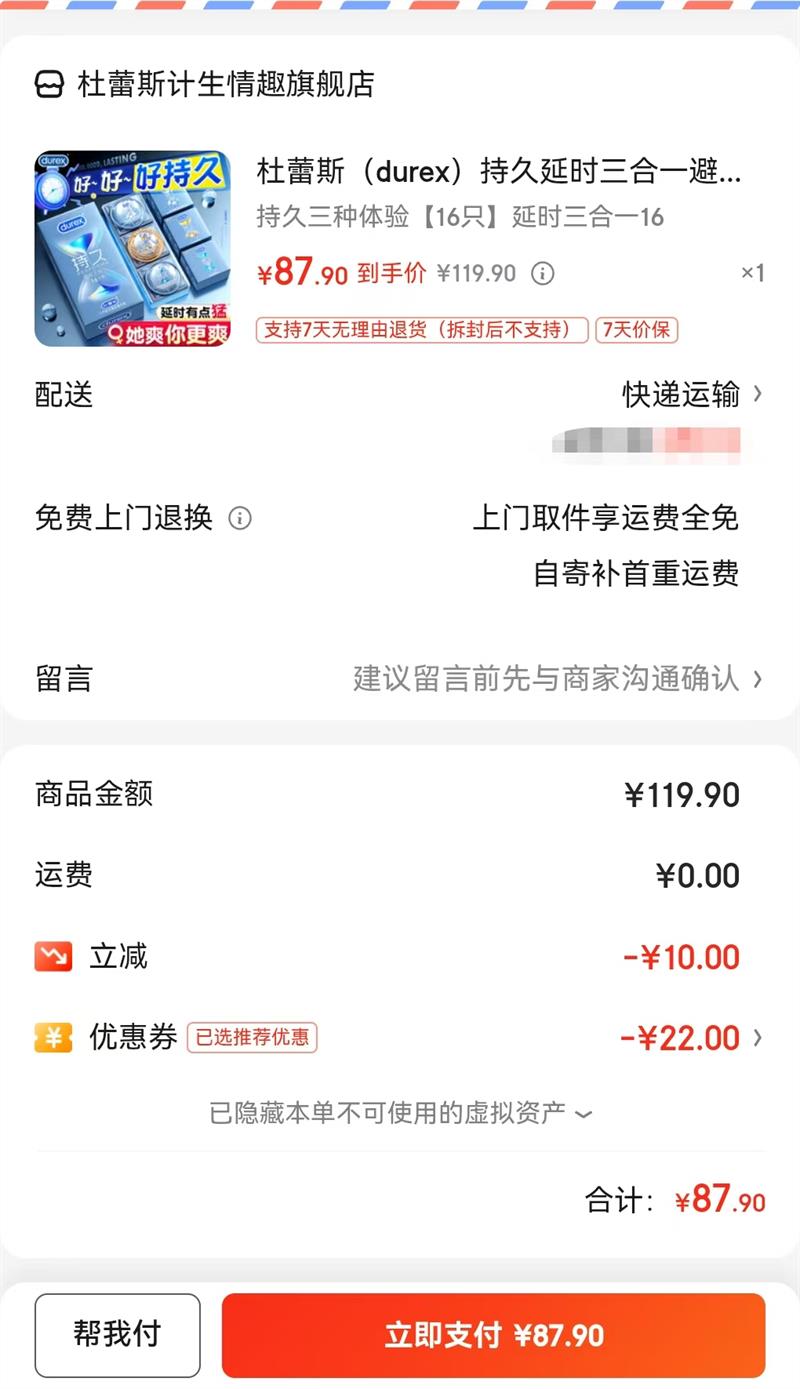Image resolution: width=800 pixels, height=1389 pixels.
Task: Expand 已隐藏本单不可使用的虚拟资产
Action: pyautogui.click(x=400, y=1112)
